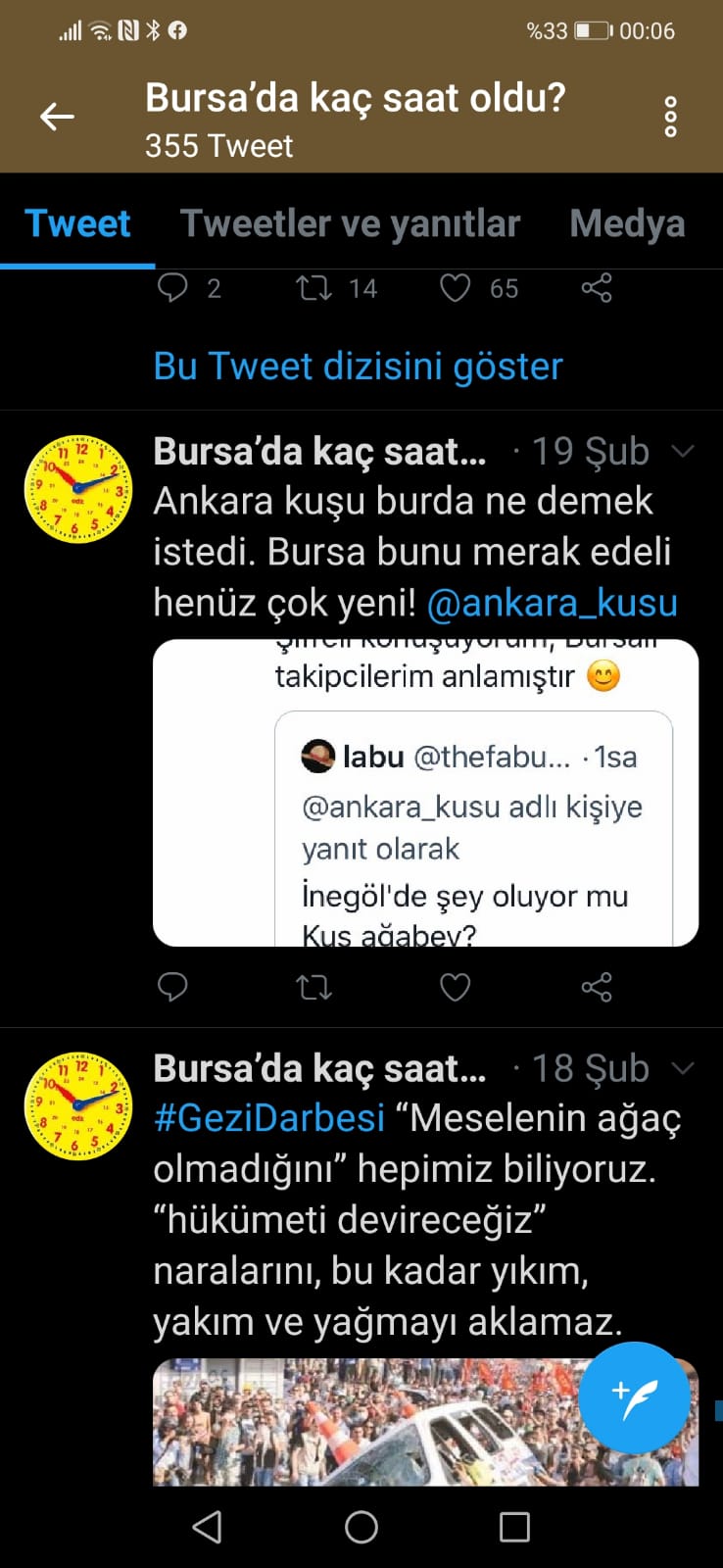This screenshot has height=1568, width=723.
Task: Retweet the Ankara kuşu tweet
Action: coord(313,987)
